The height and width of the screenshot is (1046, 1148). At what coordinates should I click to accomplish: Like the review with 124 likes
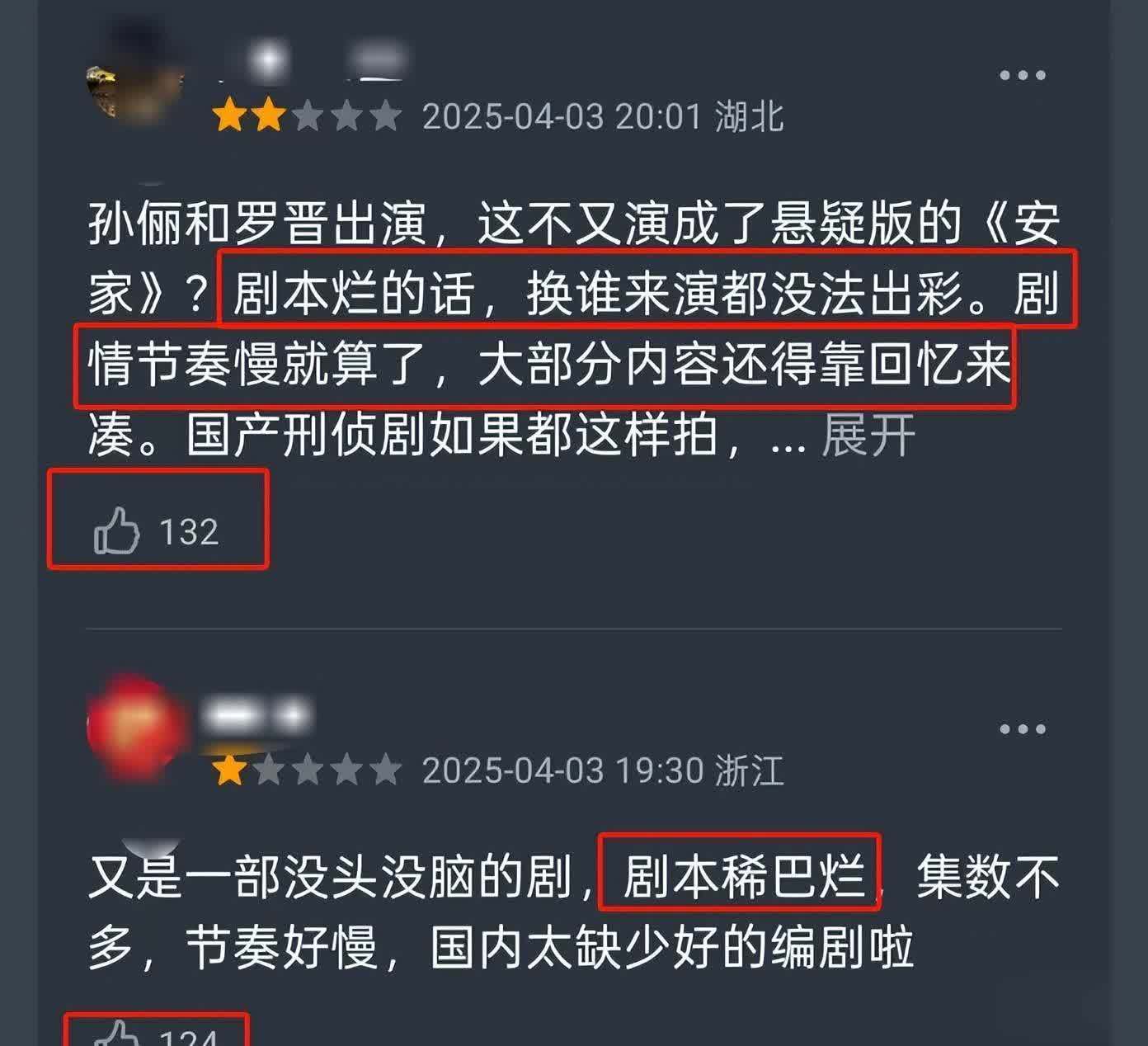coord(118,1034)
